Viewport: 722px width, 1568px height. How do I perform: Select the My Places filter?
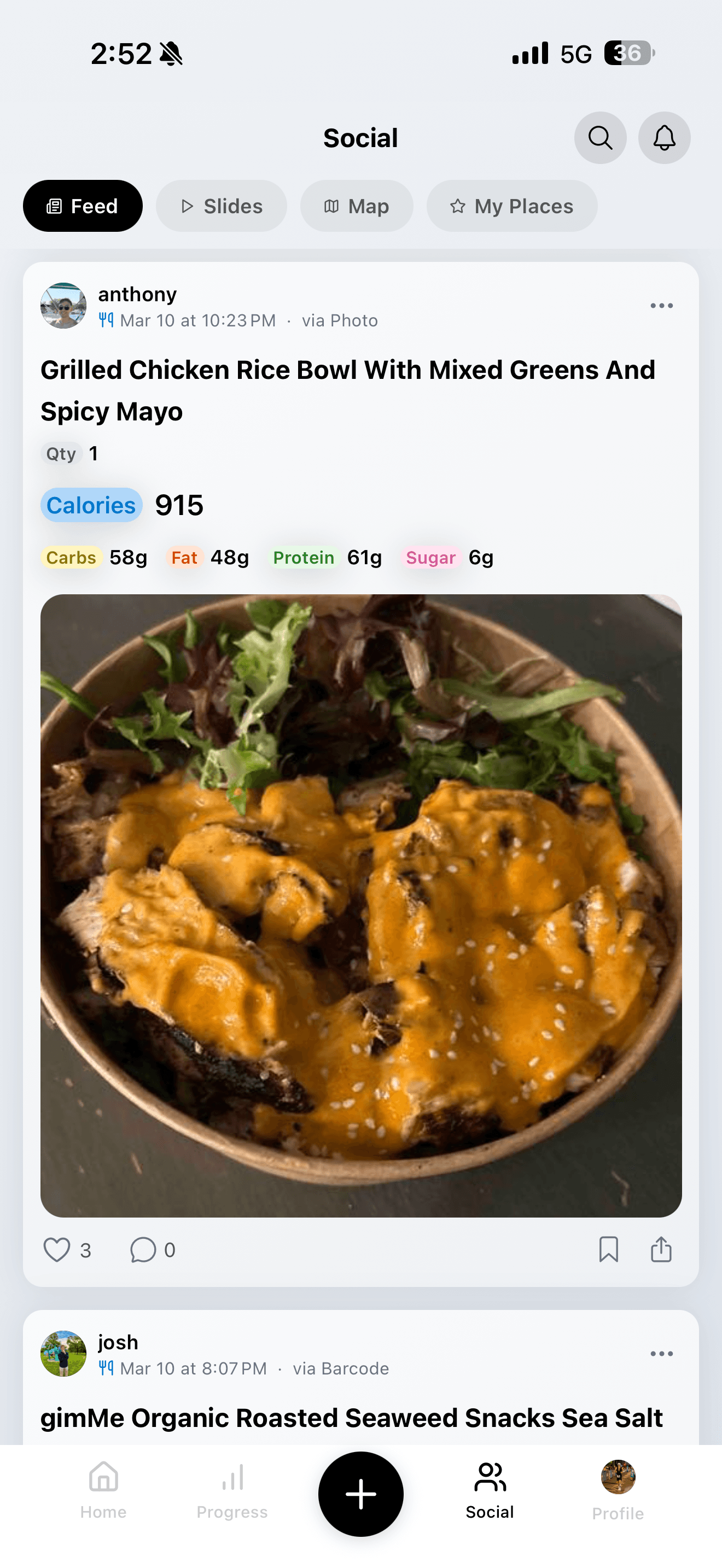click(x=512, y=206)
